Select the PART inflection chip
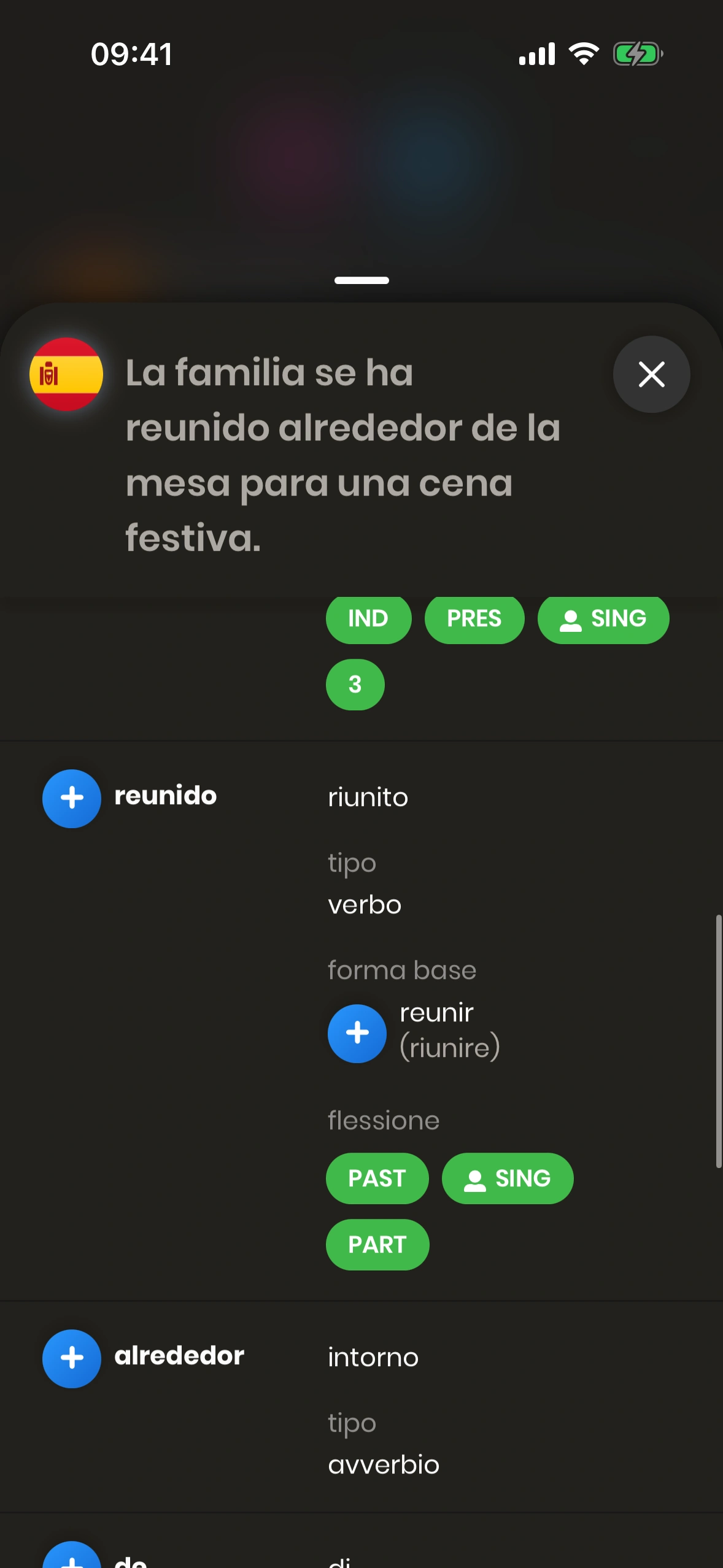The height and width of the screenshot is (1568, 723). click(x=377, y=1245)
